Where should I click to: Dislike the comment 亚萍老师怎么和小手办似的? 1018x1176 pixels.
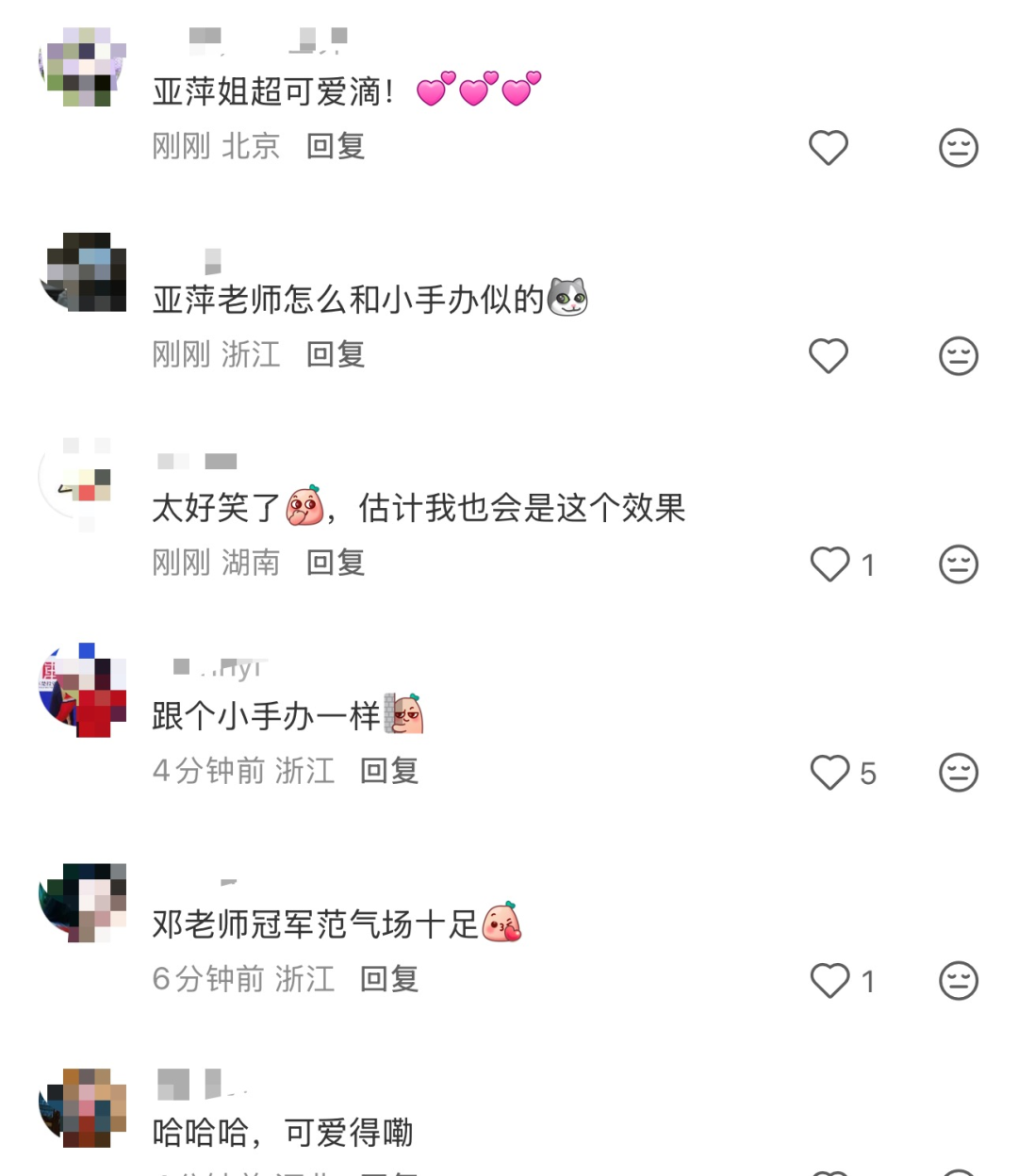(x=959, y=356)
